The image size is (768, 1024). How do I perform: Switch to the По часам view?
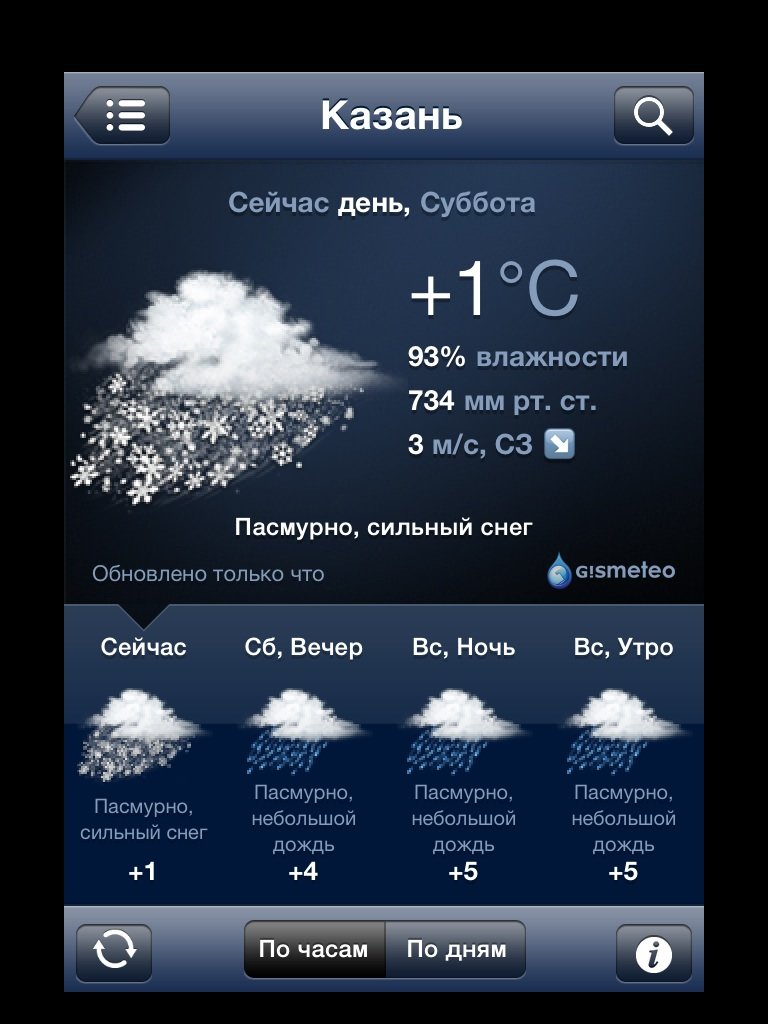point(314,949)
